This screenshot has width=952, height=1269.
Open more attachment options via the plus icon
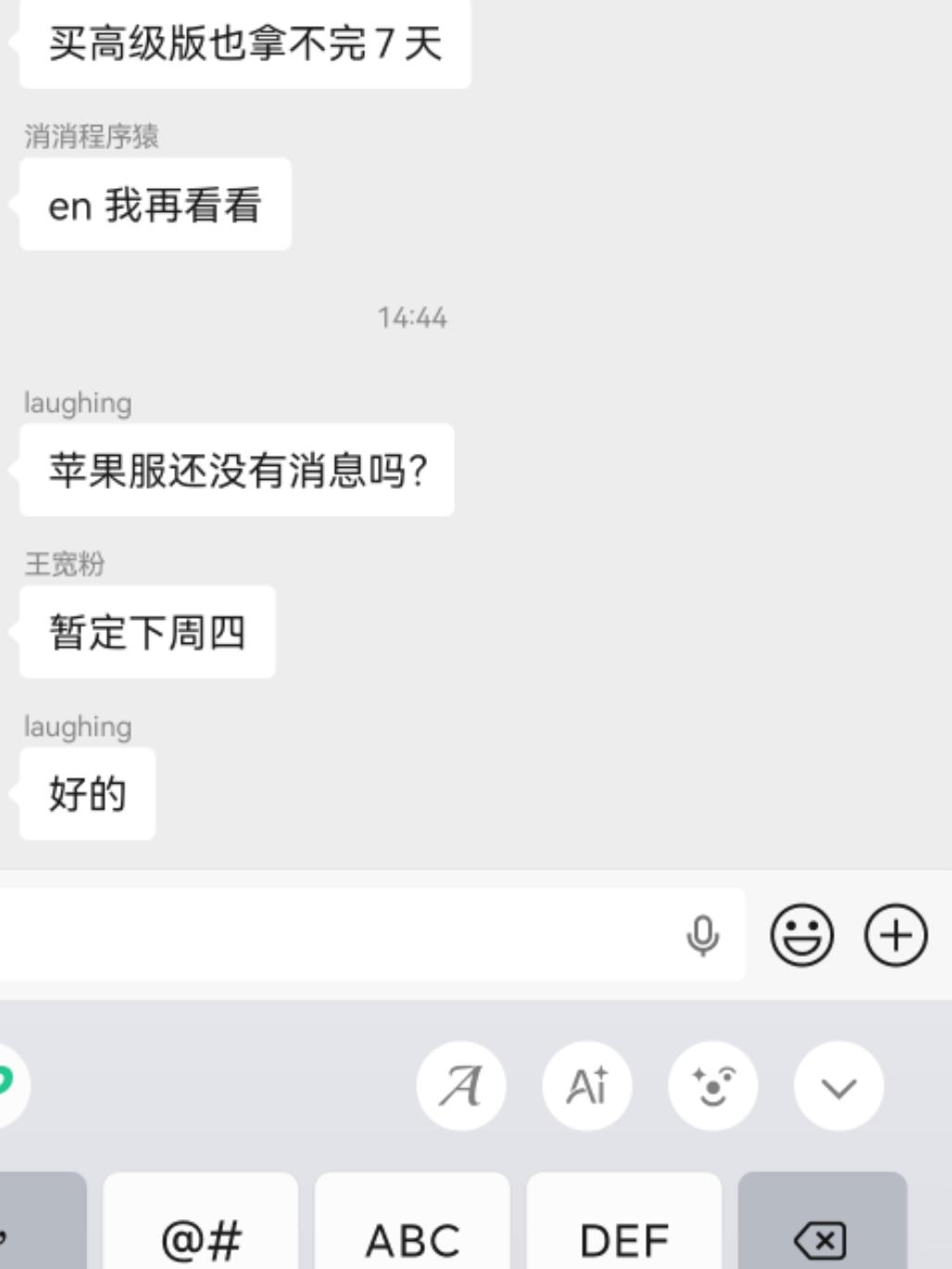coord(896,936)
